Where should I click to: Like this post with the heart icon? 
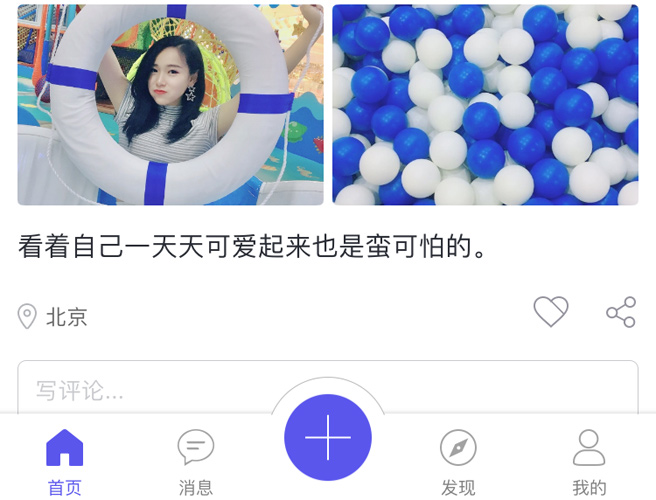[550, 312]
